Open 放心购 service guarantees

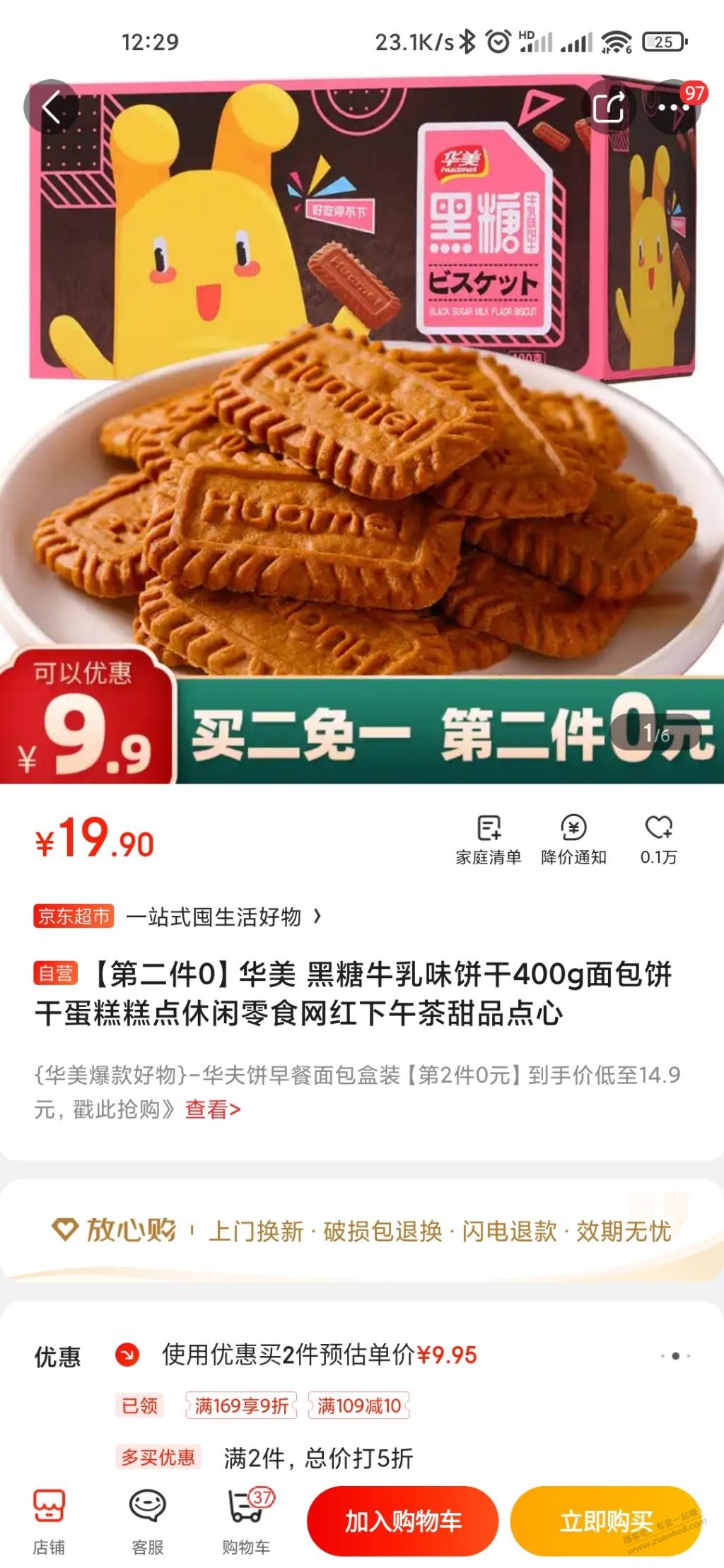[x=361, y=1231]
